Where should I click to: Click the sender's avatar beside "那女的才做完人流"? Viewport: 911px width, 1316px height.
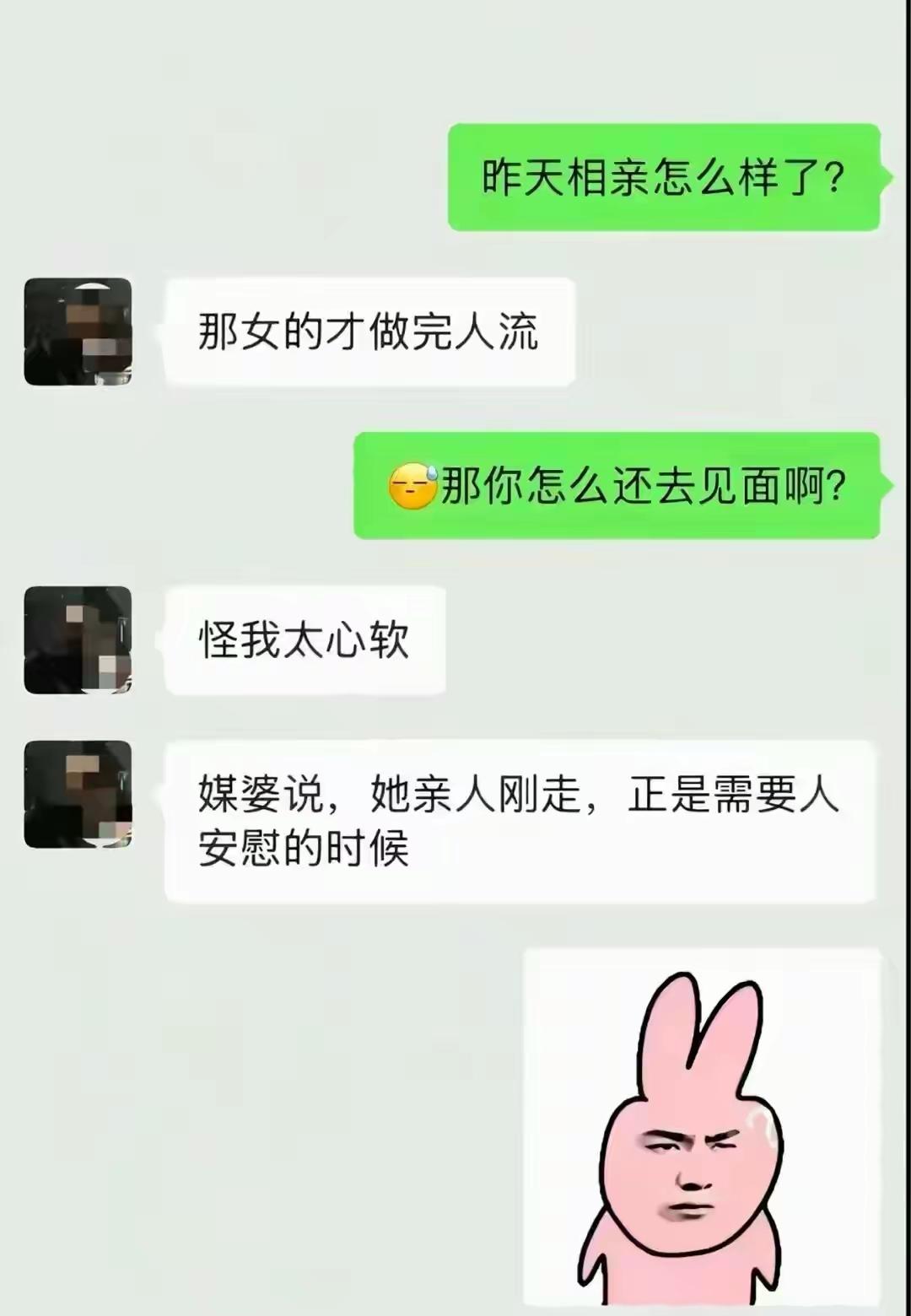79,332
